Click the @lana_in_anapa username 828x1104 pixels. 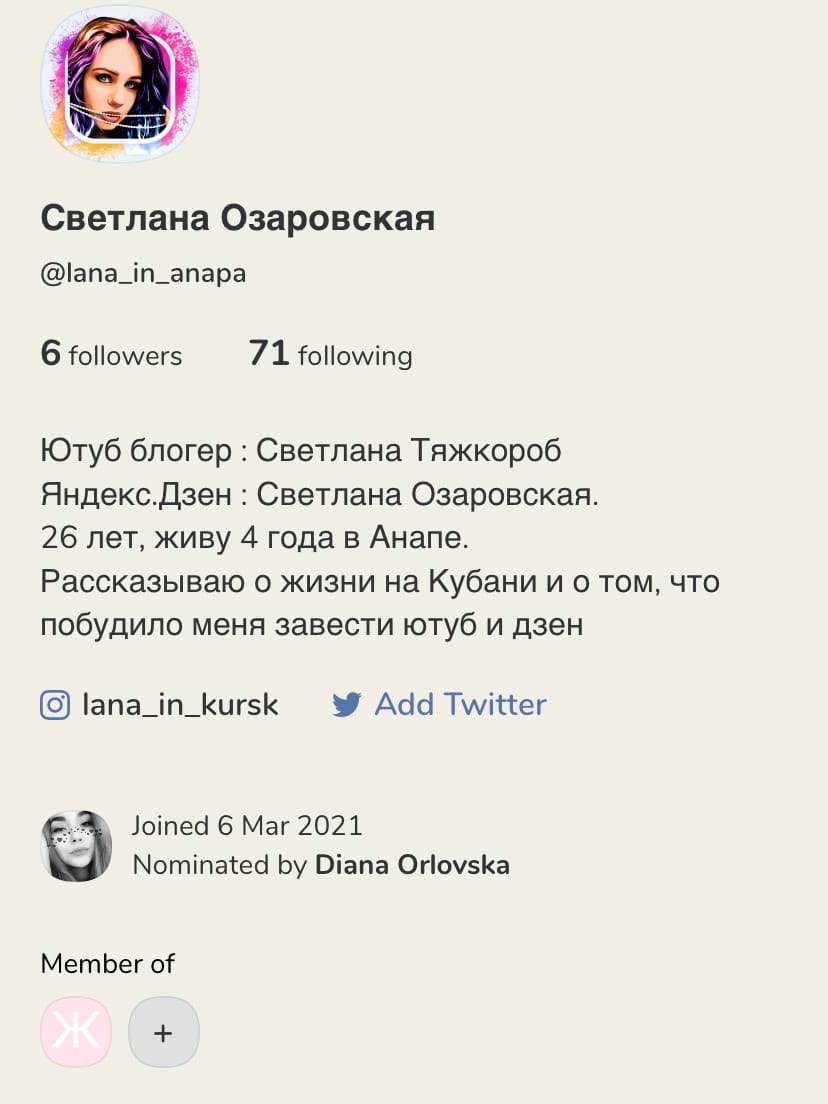pyautogui.click(x=143, y=271)
